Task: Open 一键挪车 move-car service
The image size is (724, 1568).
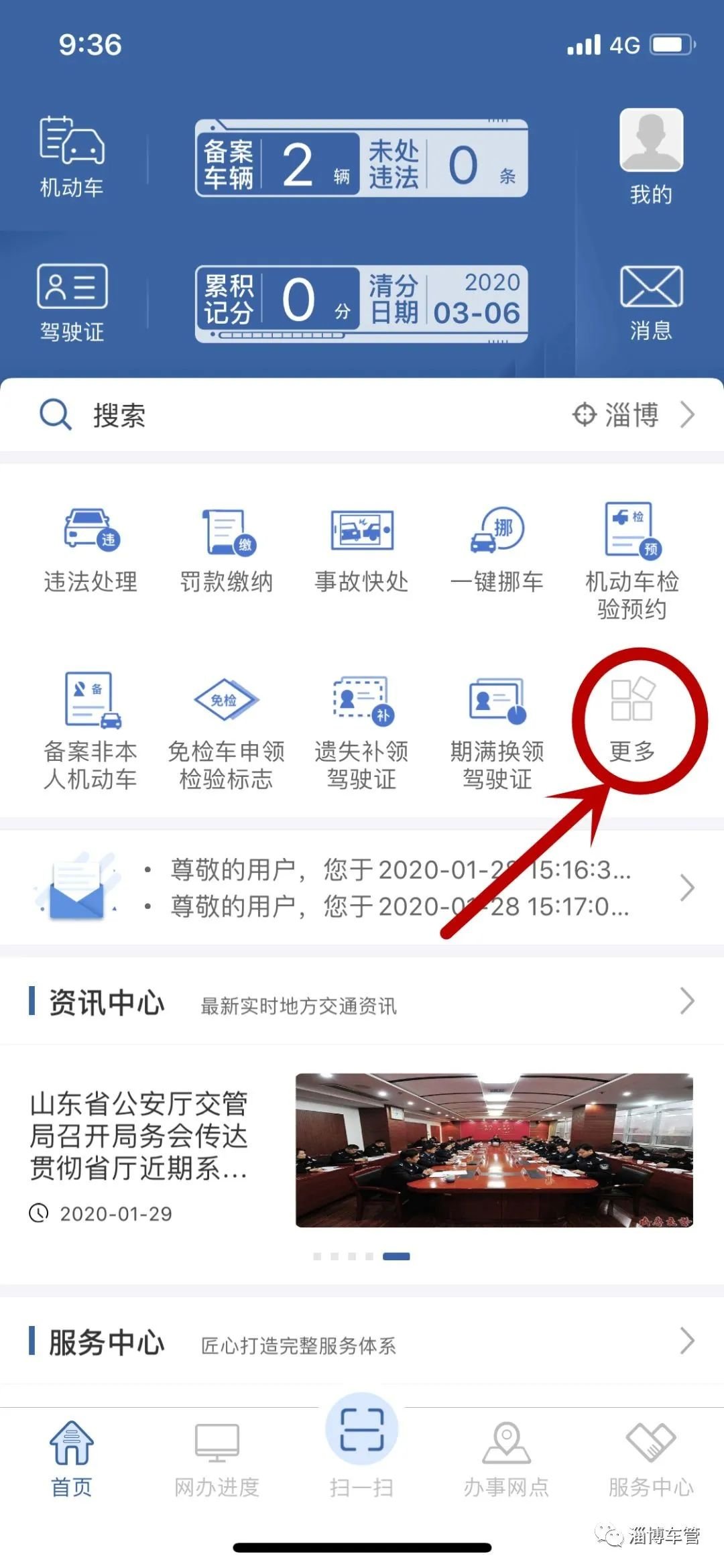Action: coord(497,551)
